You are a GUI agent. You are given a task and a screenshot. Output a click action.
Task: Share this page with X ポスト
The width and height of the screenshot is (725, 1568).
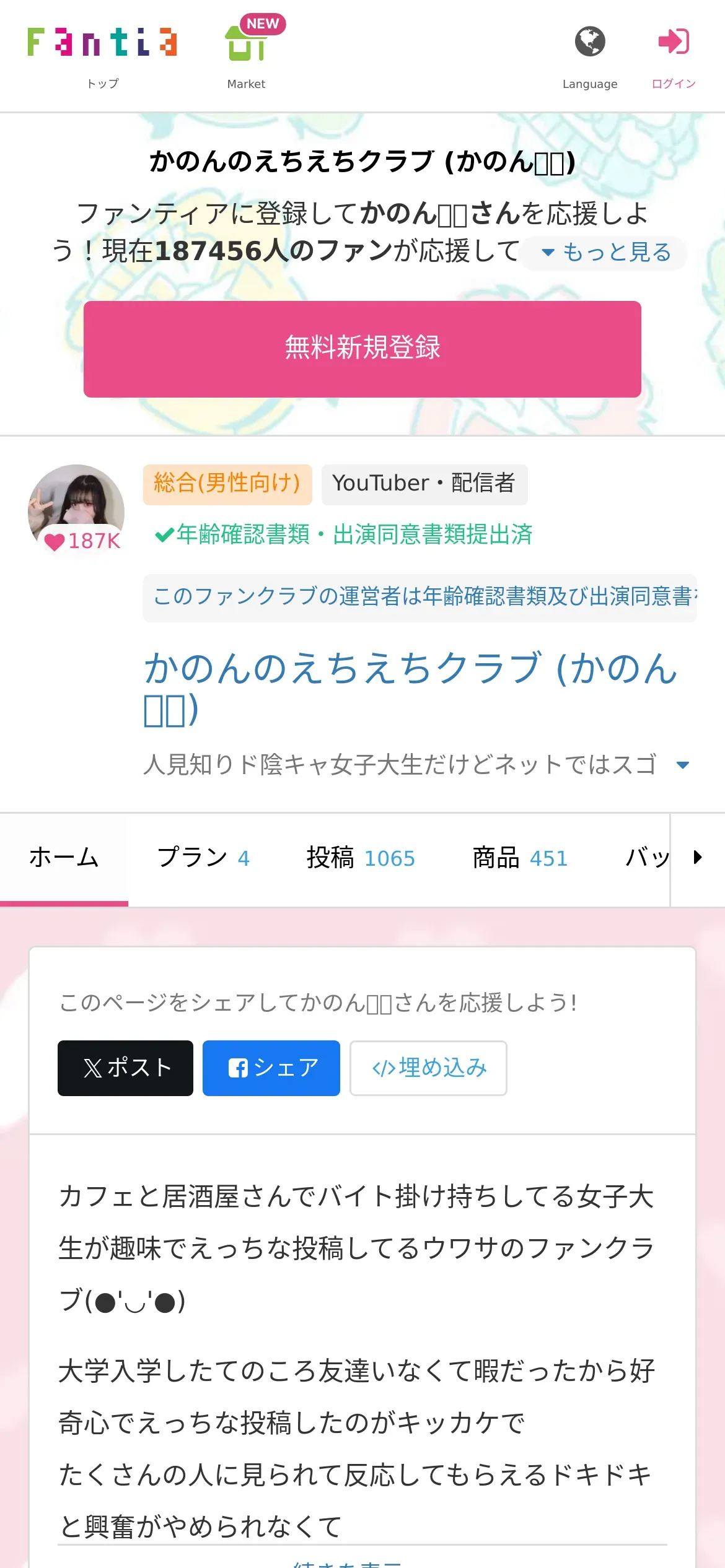125,1068
